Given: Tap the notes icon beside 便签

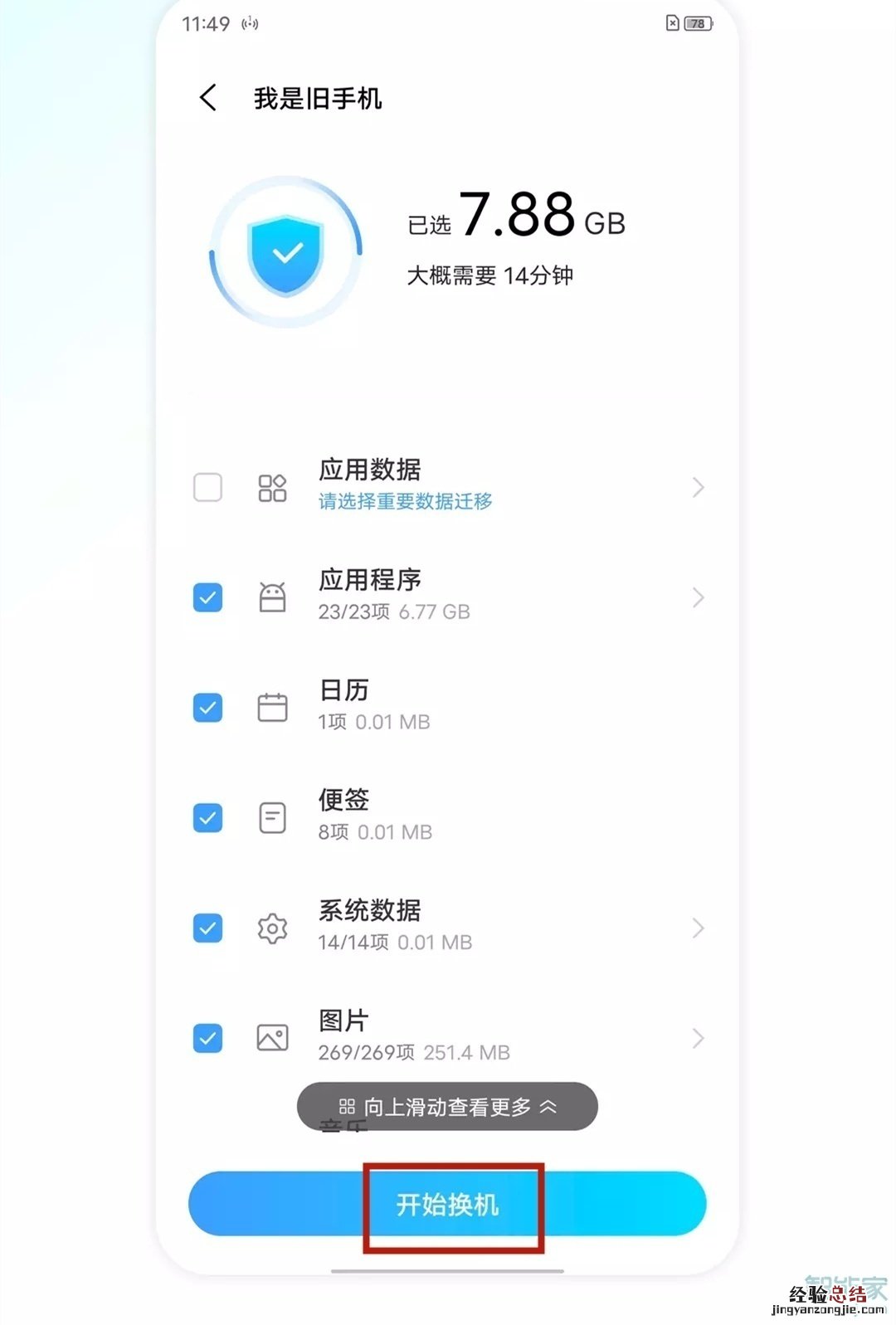Looking at the screenshot, I should pos(271,816).
